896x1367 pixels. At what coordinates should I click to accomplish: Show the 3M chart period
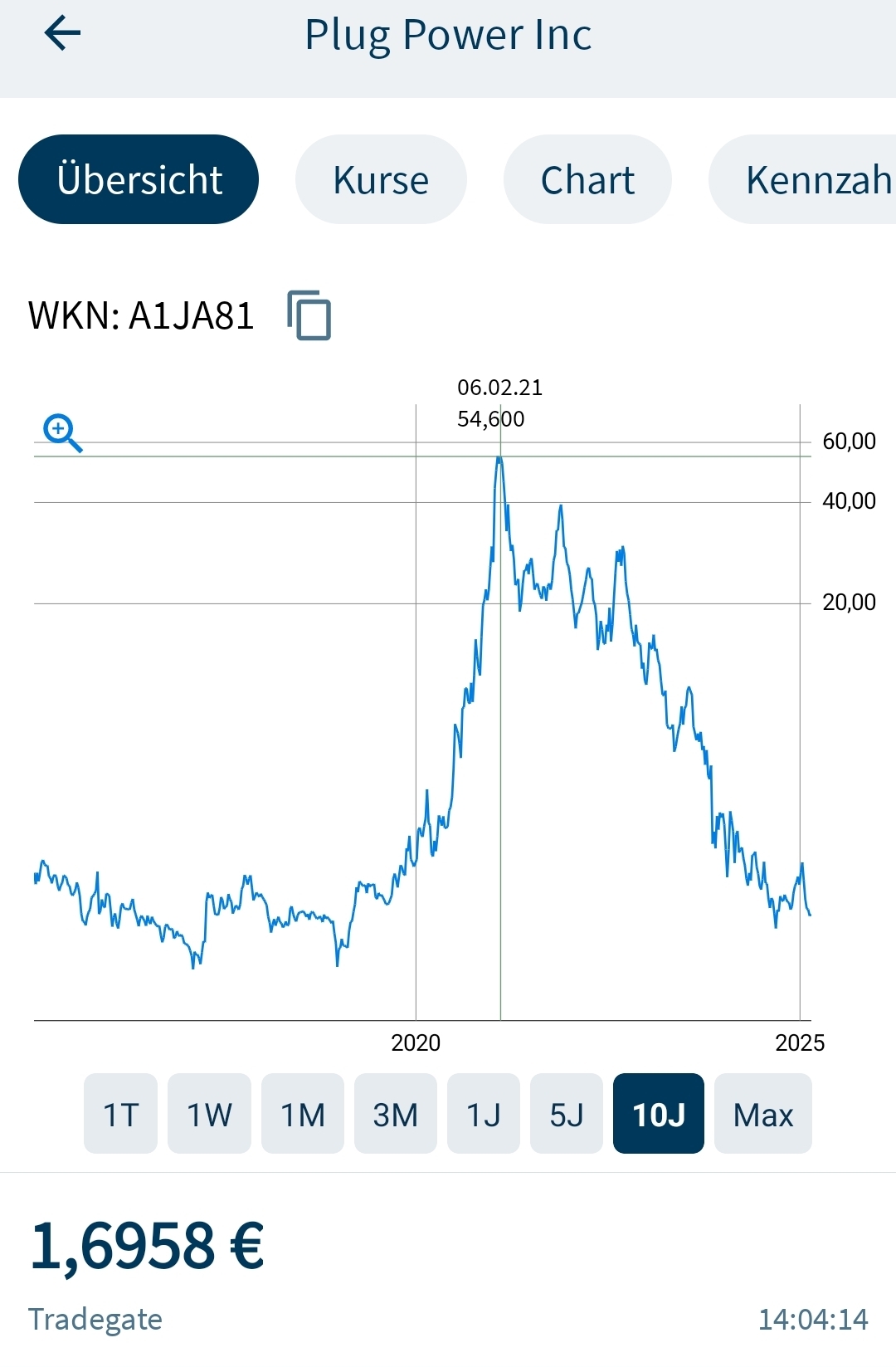[x=396, y=1114]
